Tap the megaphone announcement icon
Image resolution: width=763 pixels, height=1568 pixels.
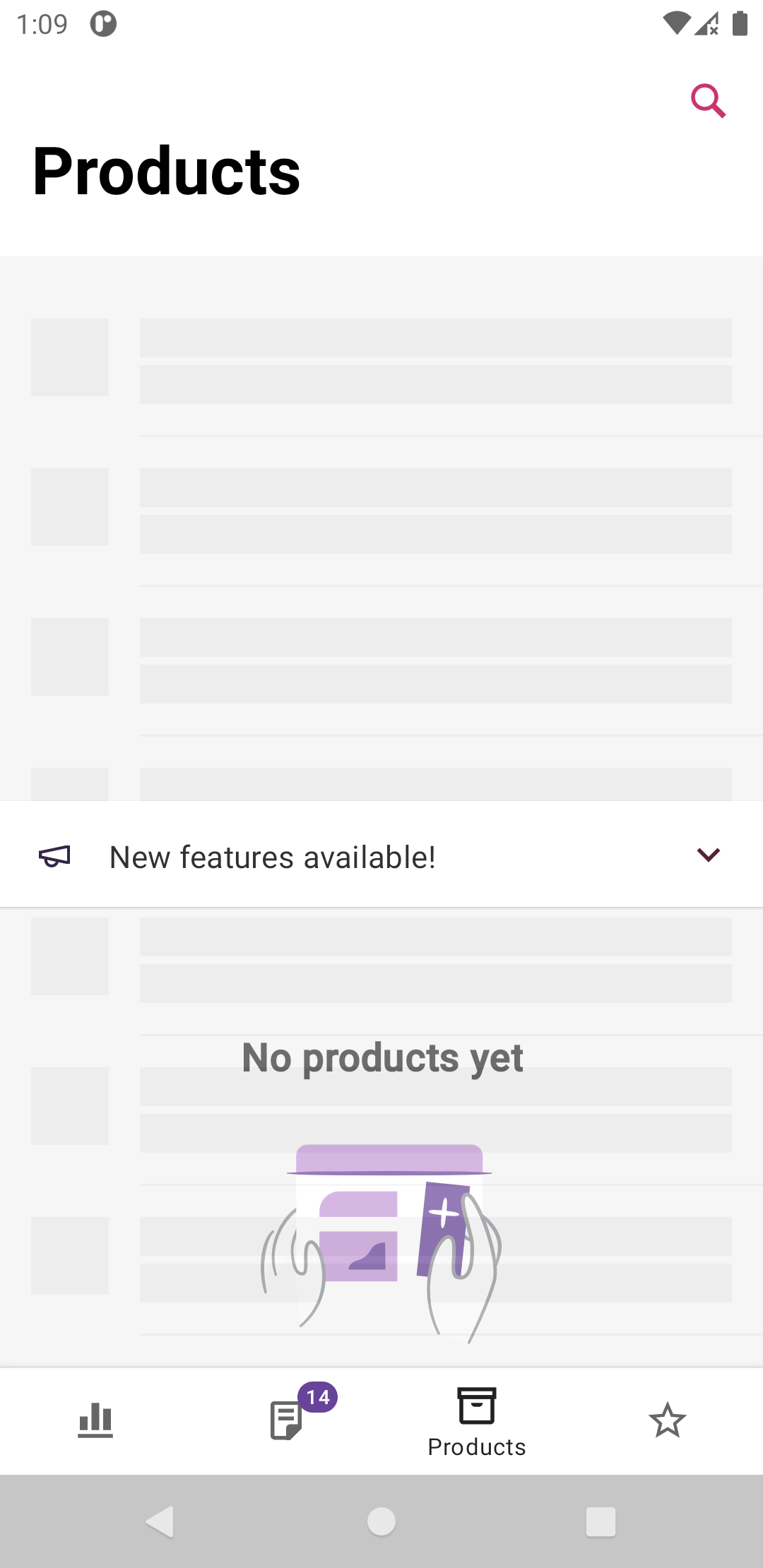click(55, 855)
